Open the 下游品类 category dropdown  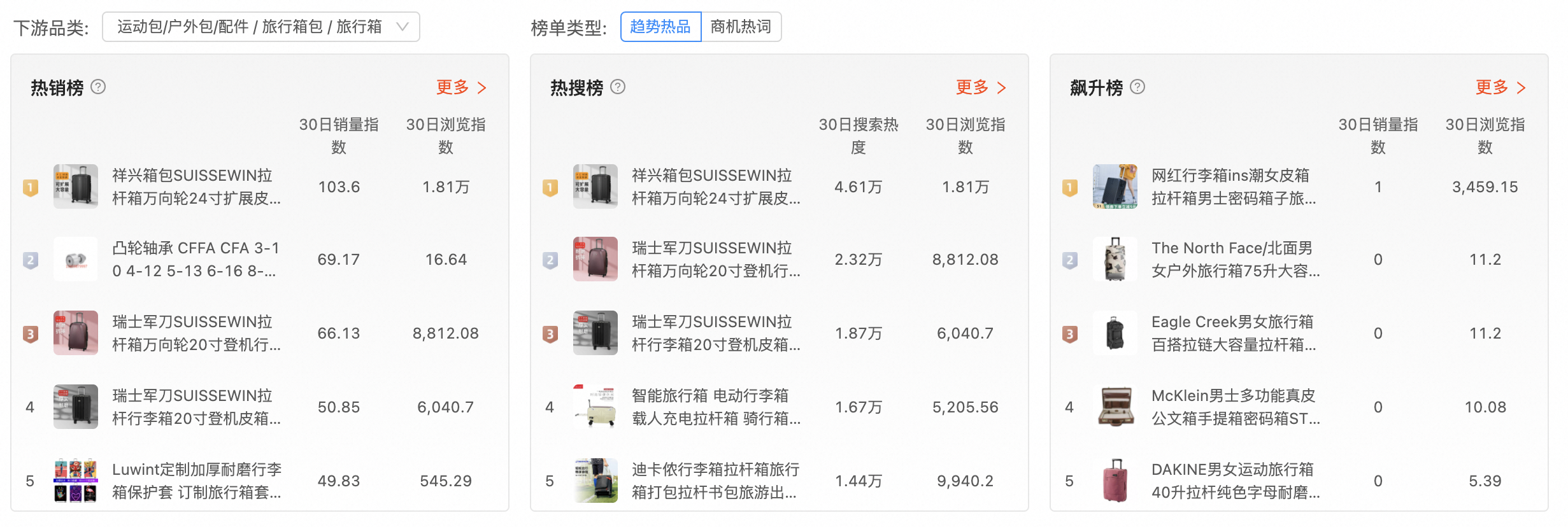[260, 27]
